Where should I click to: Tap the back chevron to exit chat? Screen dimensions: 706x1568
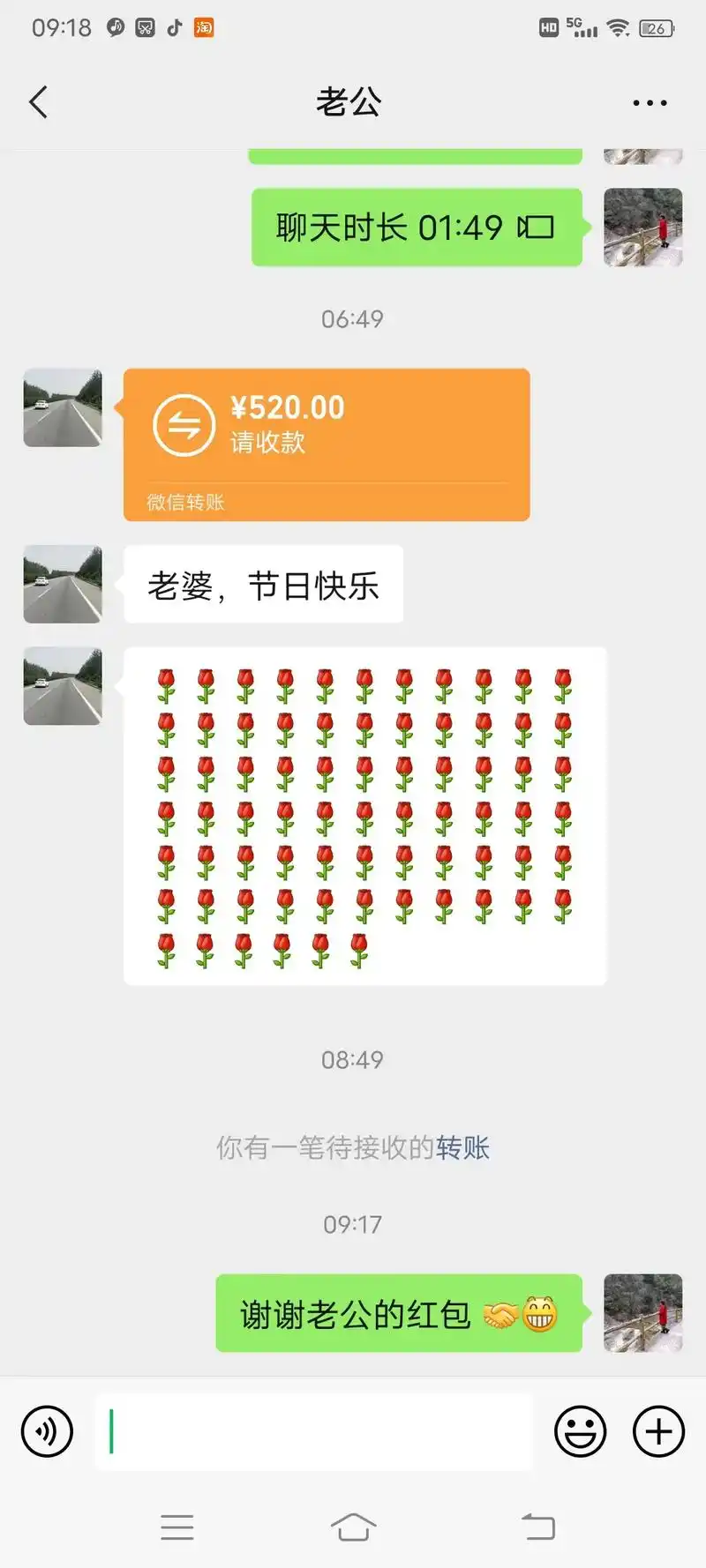[38, 101]
